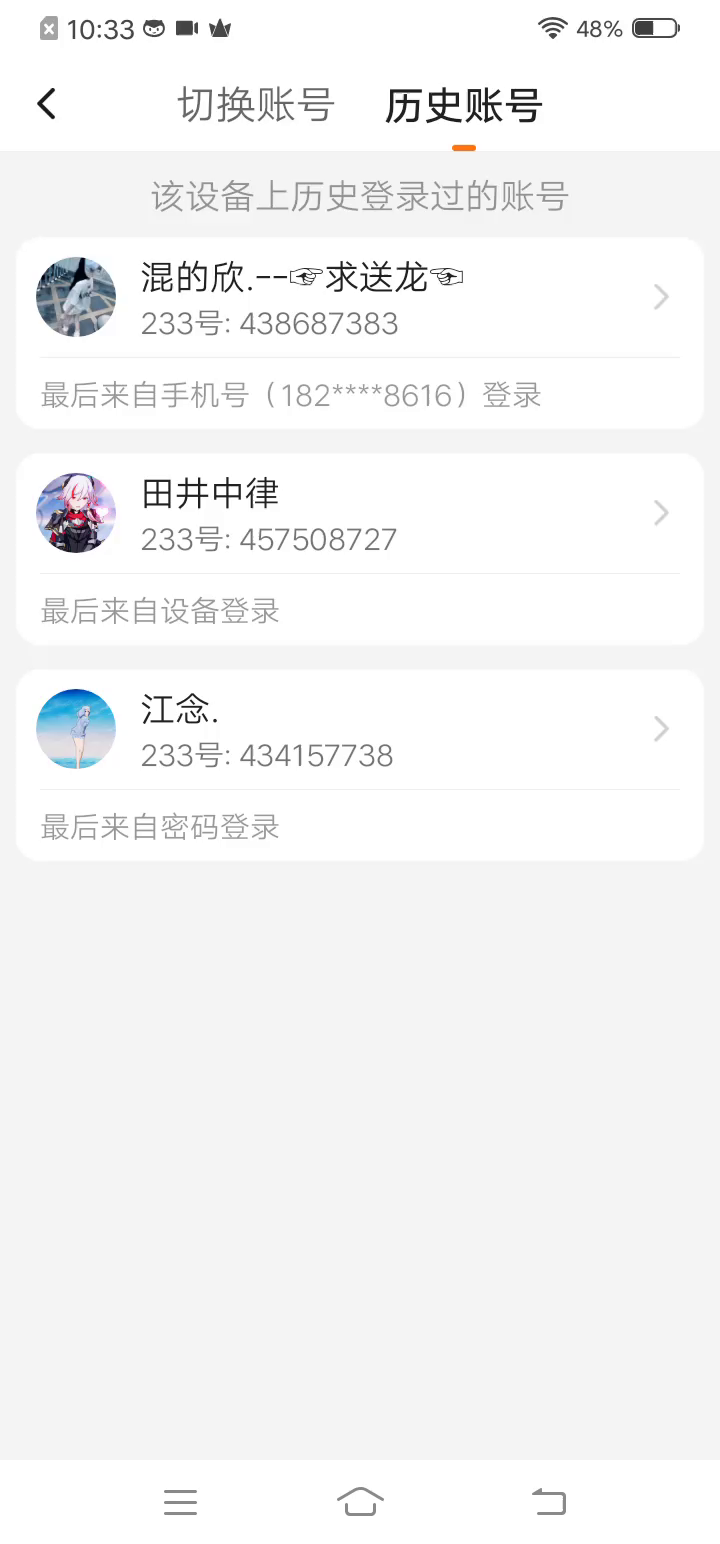
Task: Go back using the top-left arrow
Action: point(47,104)
